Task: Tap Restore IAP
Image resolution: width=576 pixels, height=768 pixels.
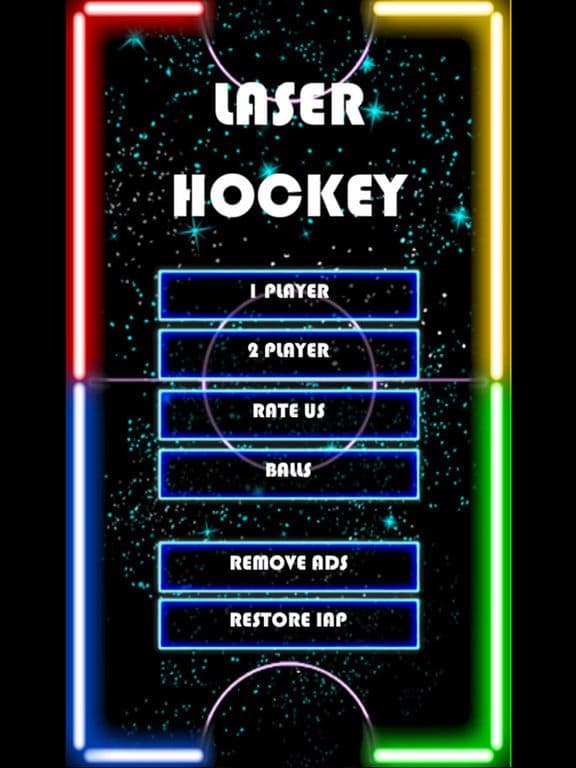Action: 289,624
